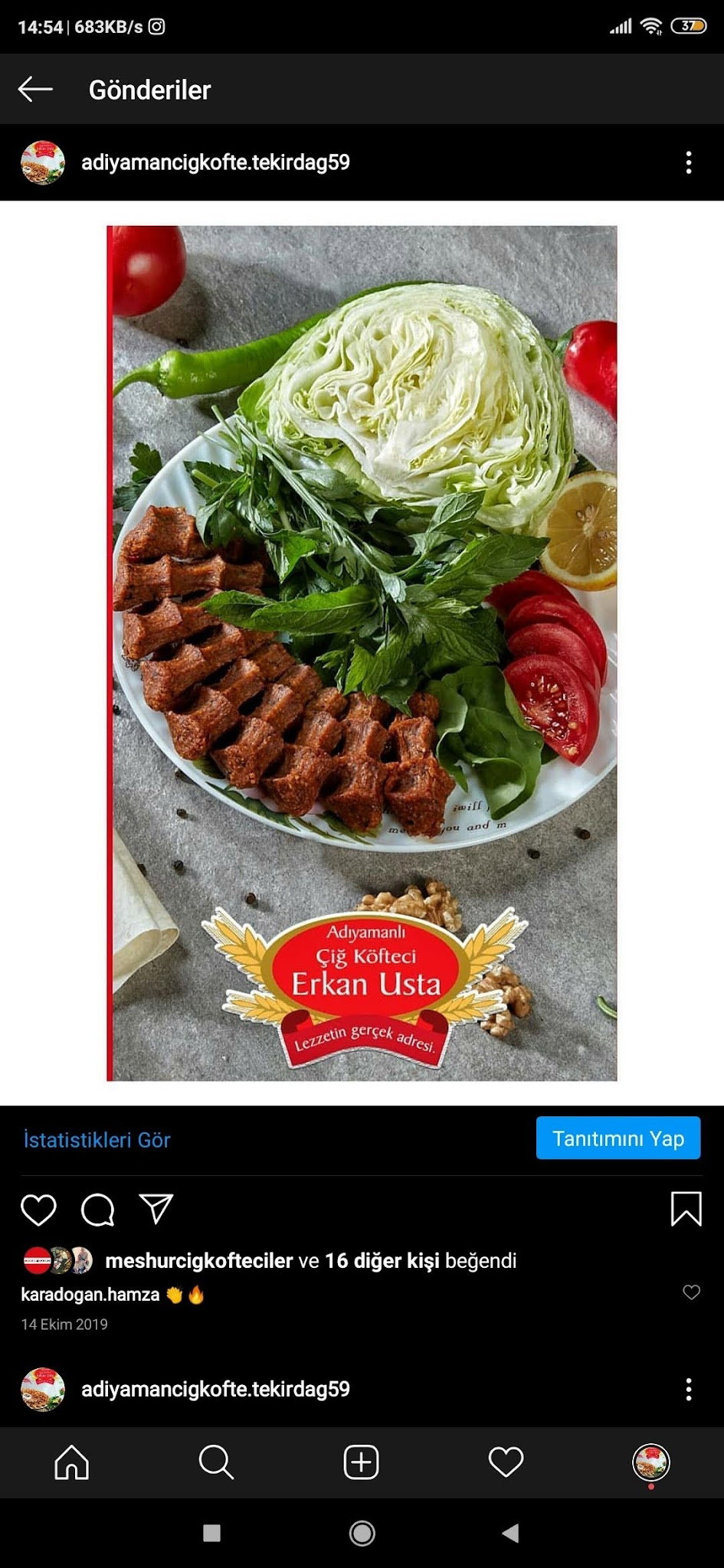Open comments with the speech bubble icon
The width and height of the screenshot is (724, 1568).
[97, 1210]
